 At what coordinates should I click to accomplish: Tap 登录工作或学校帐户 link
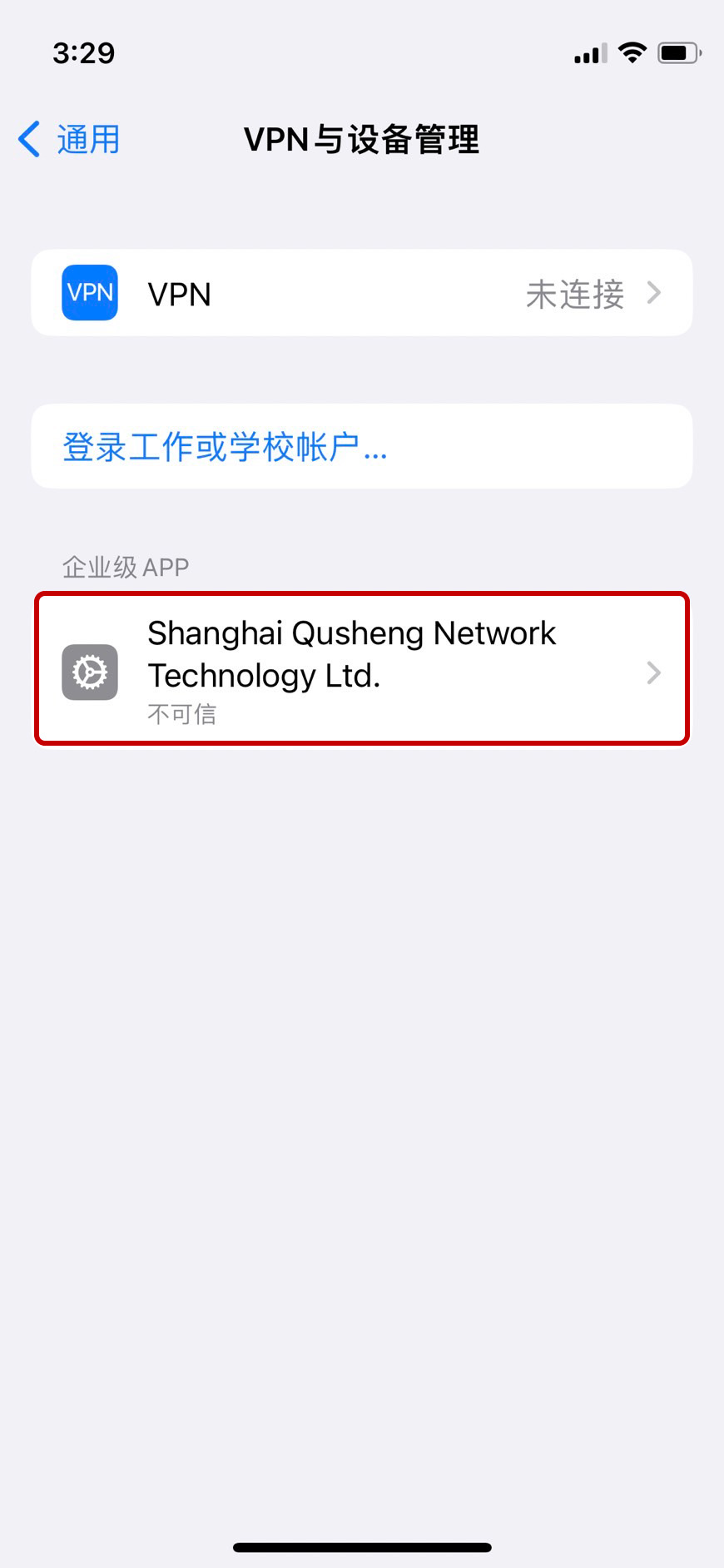tap(225, 447)
